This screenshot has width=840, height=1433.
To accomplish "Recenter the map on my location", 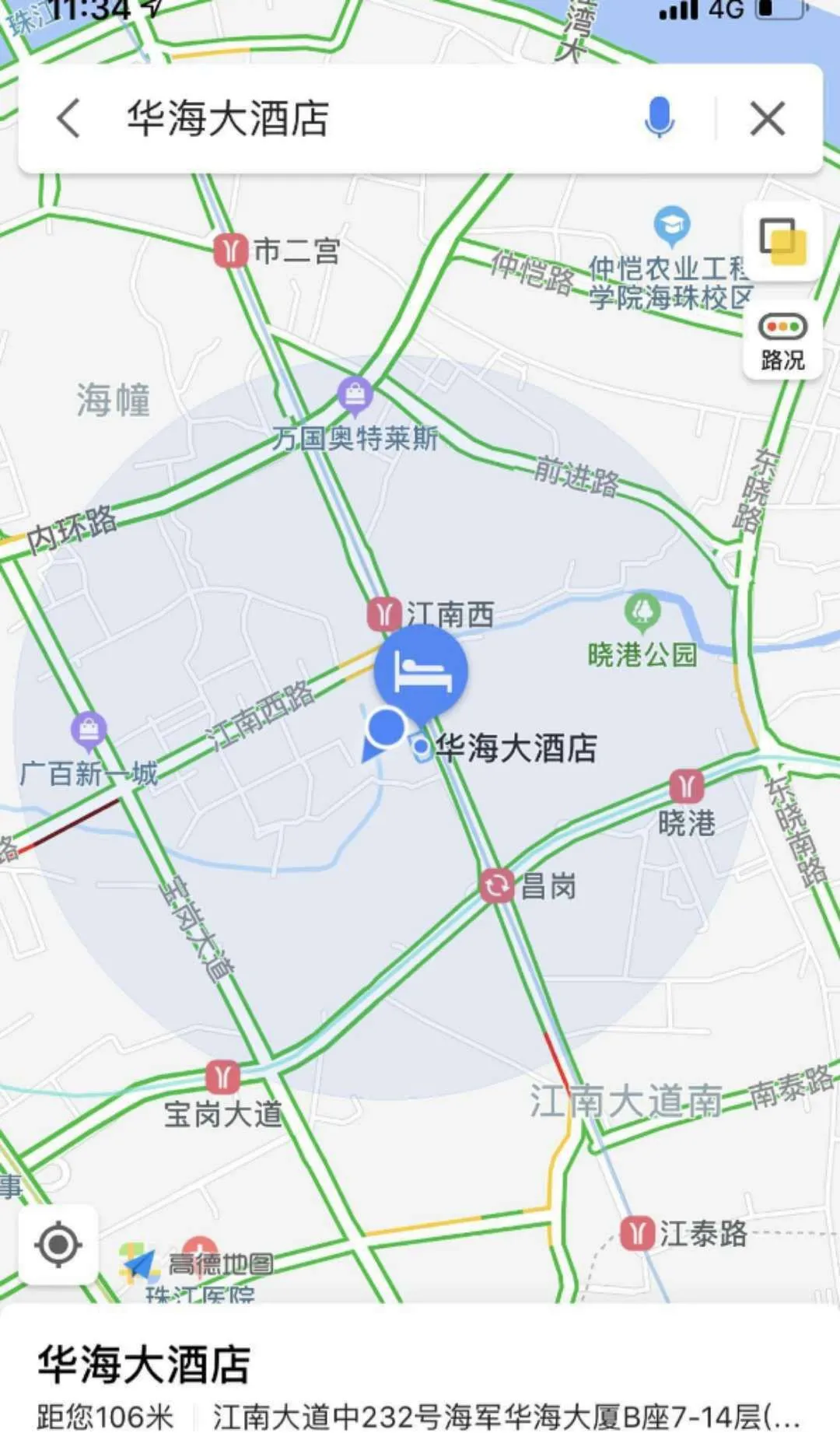I will pyautogui.click(x=58, y=1245).
